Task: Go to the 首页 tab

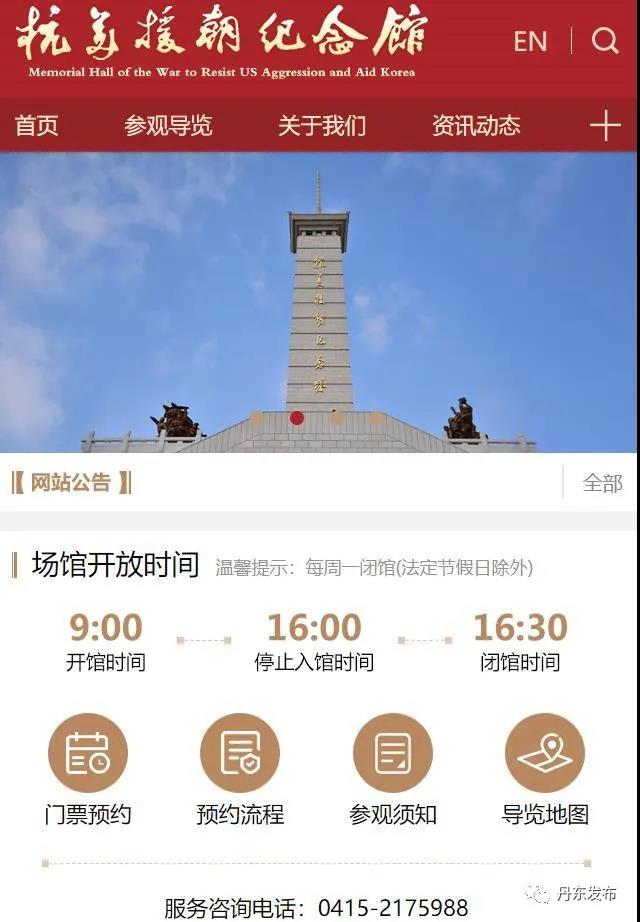Action: [x=37, y=126]
